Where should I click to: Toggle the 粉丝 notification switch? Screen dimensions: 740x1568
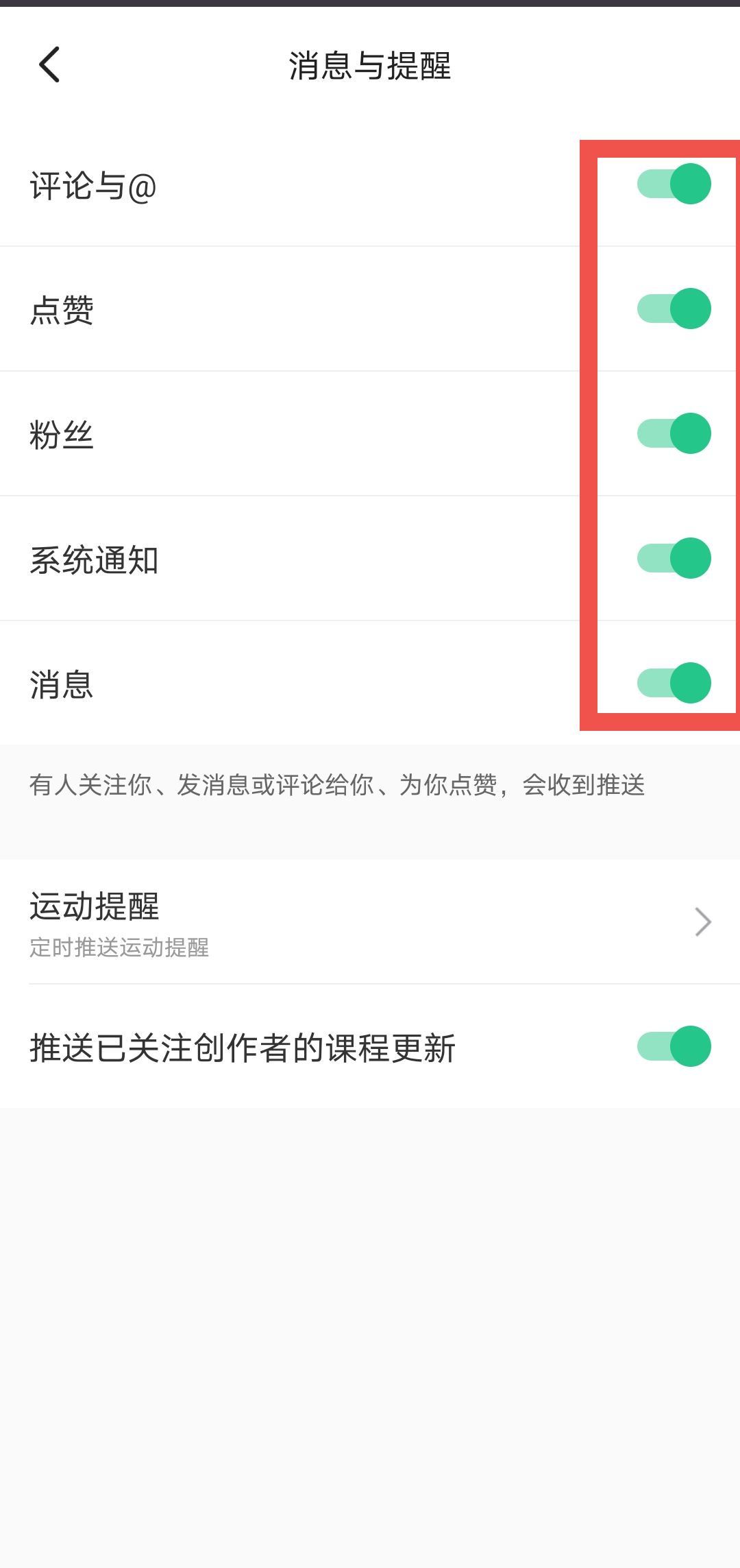coord(674,433)
